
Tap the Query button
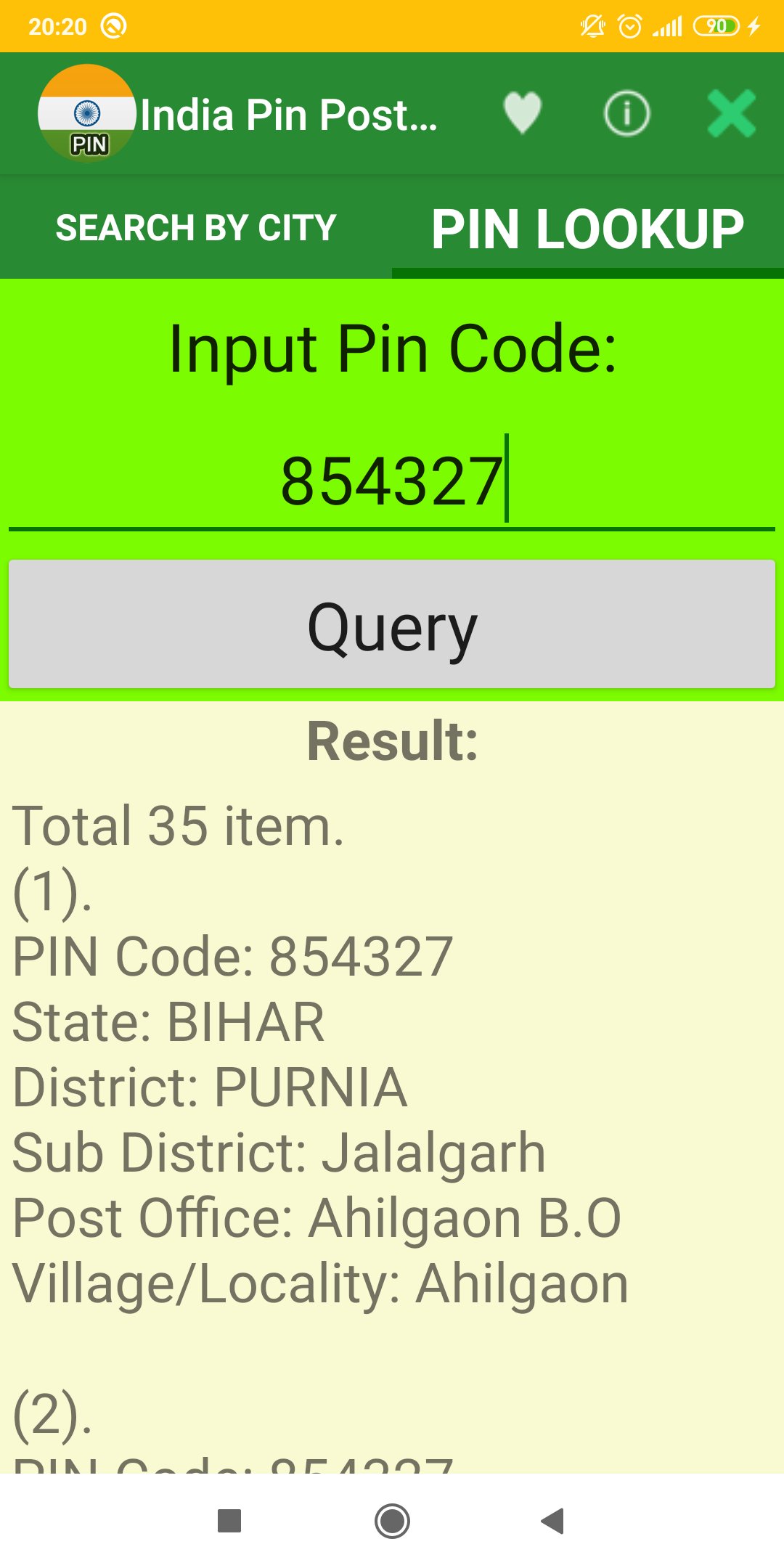[x=392, y=624]
